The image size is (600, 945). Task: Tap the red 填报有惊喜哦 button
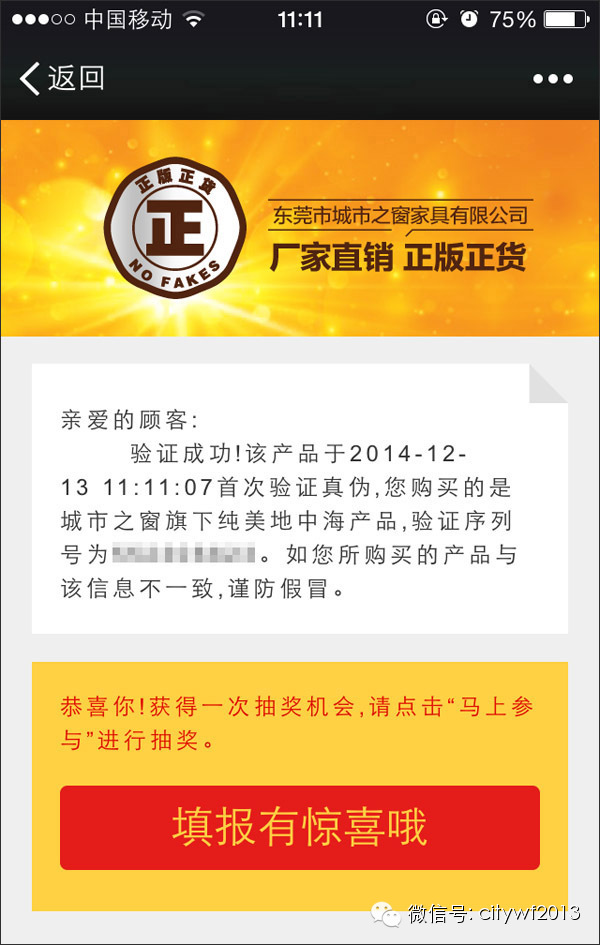[x=300, y=828]
